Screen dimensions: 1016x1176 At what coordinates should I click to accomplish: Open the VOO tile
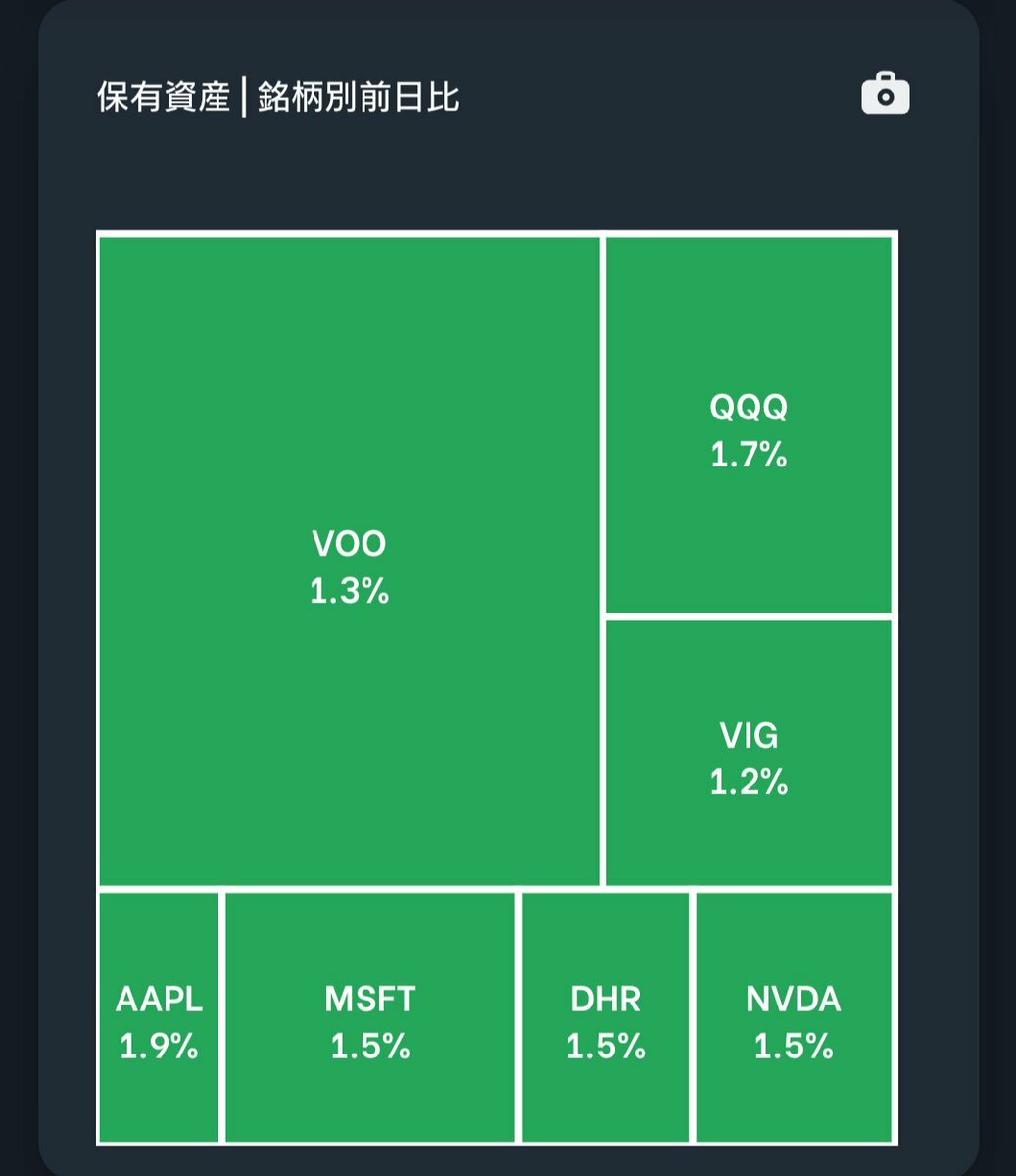[349, 562]
